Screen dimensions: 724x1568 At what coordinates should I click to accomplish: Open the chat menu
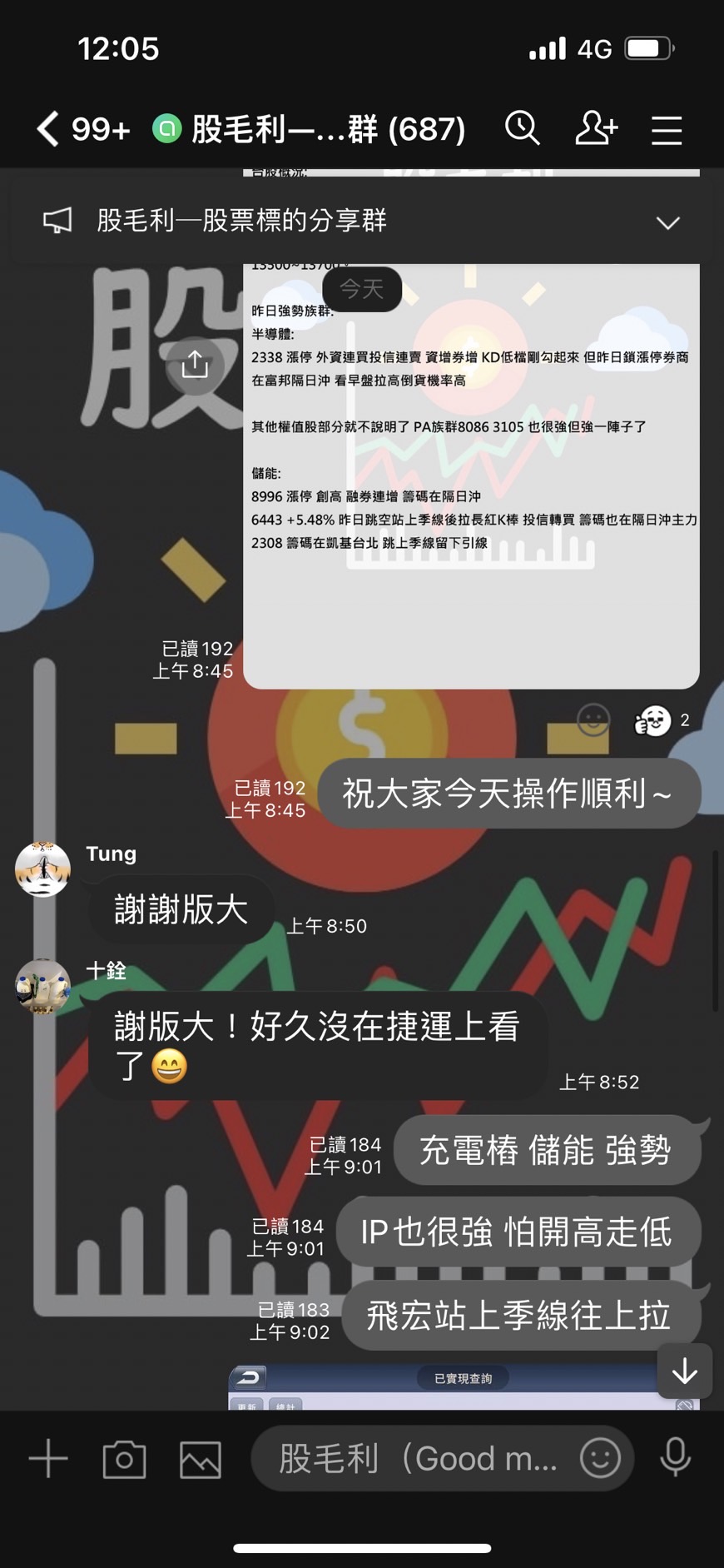click(667, 130)
